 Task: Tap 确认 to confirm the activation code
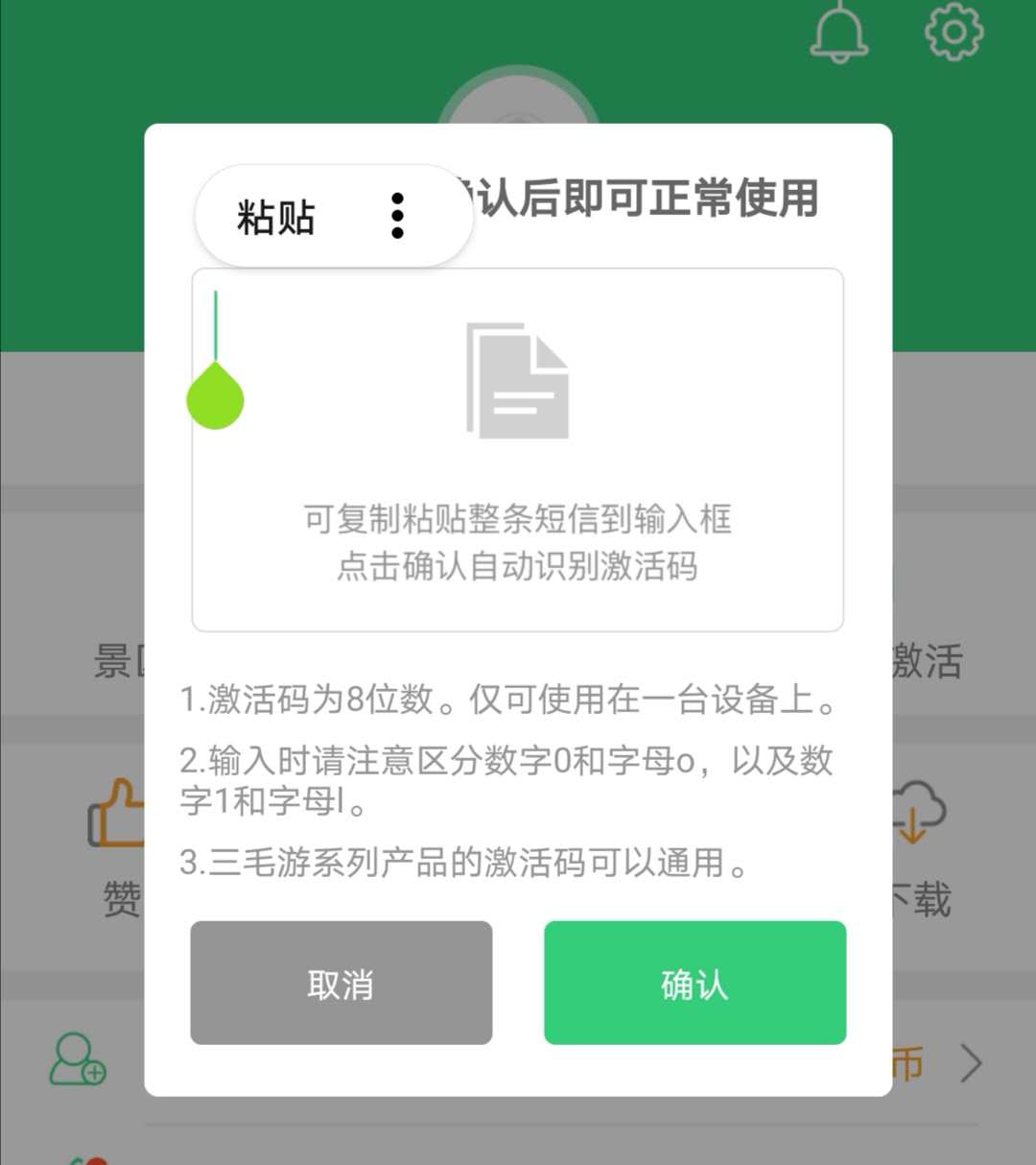click(695, 983)
